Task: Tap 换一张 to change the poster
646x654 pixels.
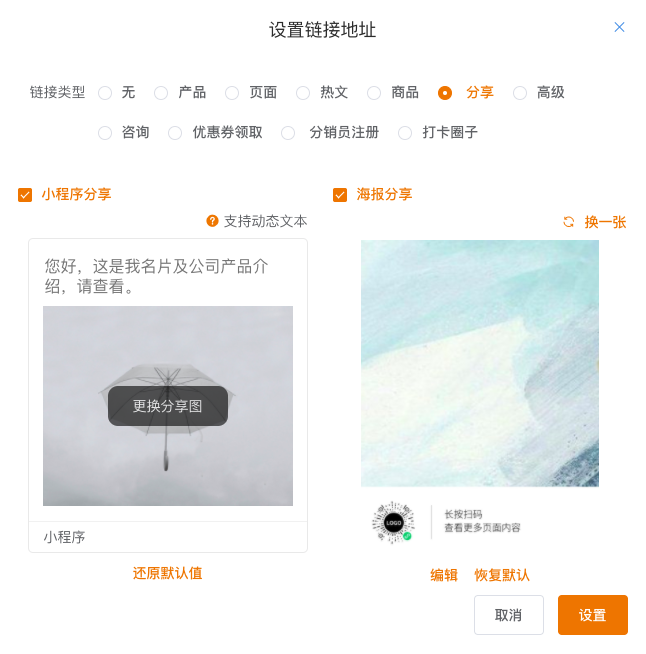Action: click(x=595, y=222)
